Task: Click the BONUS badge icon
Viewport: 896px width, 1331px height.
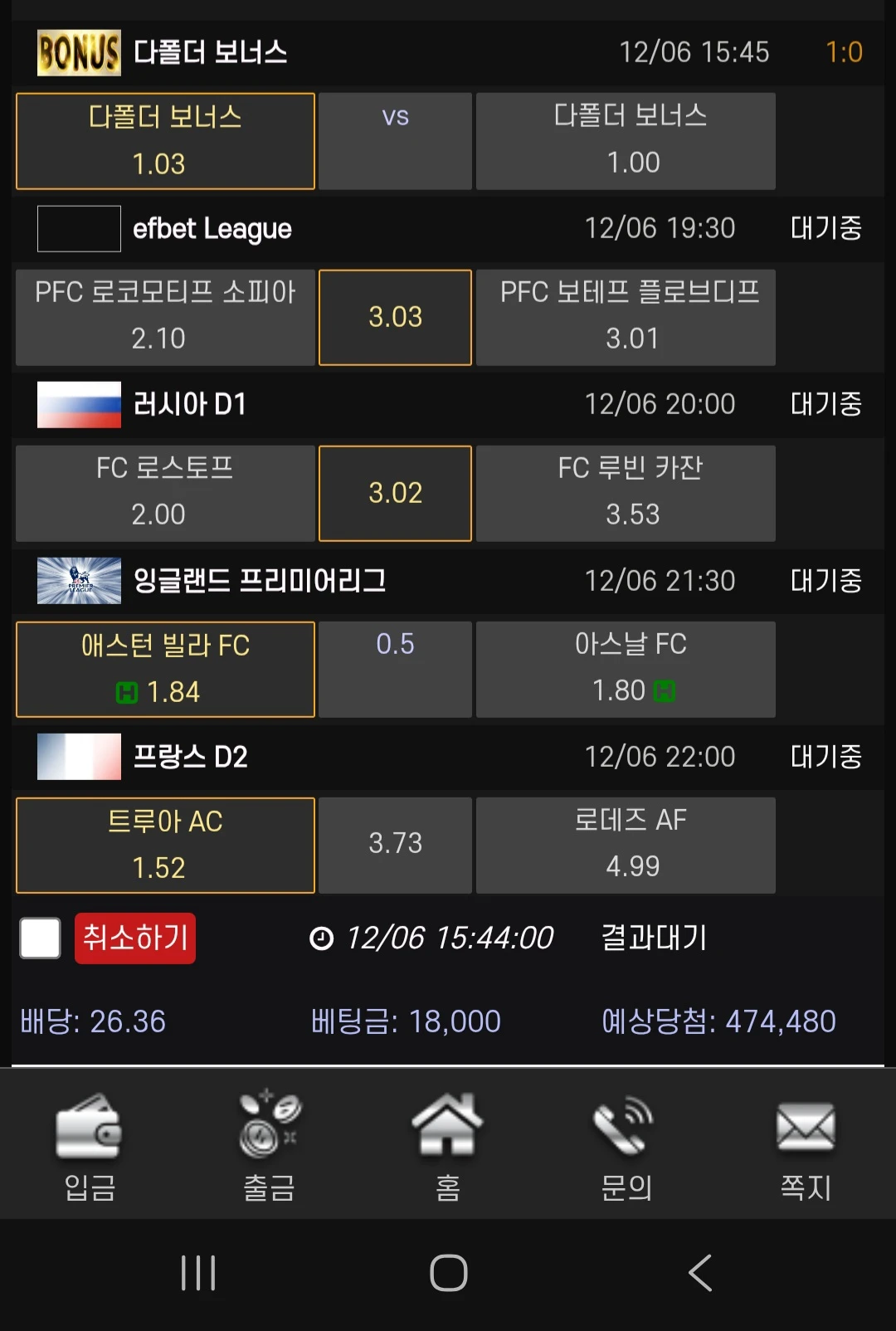Action: tap(78, 51)
